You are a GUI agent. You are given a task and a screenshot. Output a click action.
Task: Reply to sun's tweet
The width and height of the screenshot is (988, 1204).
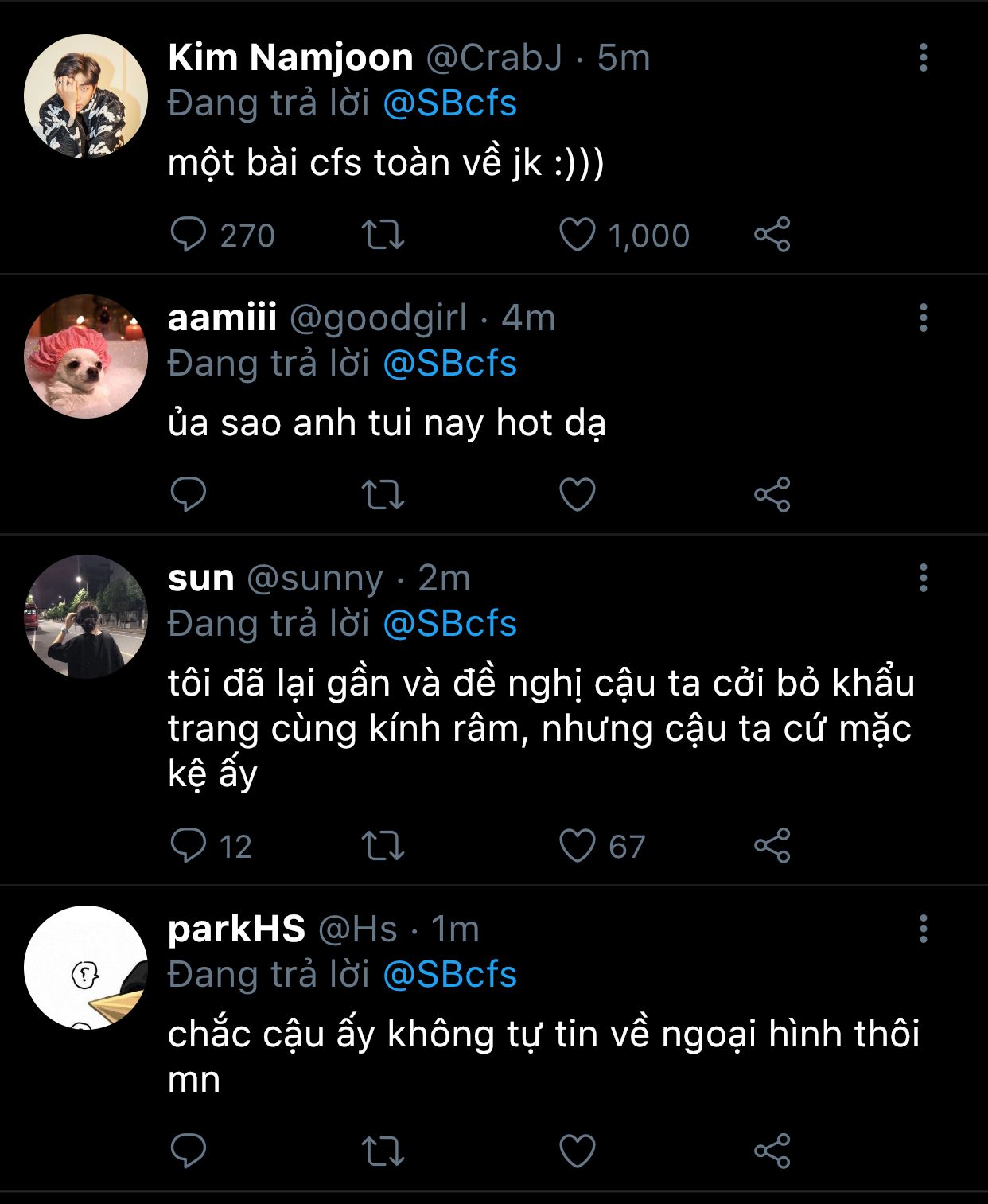pos(189,845)
